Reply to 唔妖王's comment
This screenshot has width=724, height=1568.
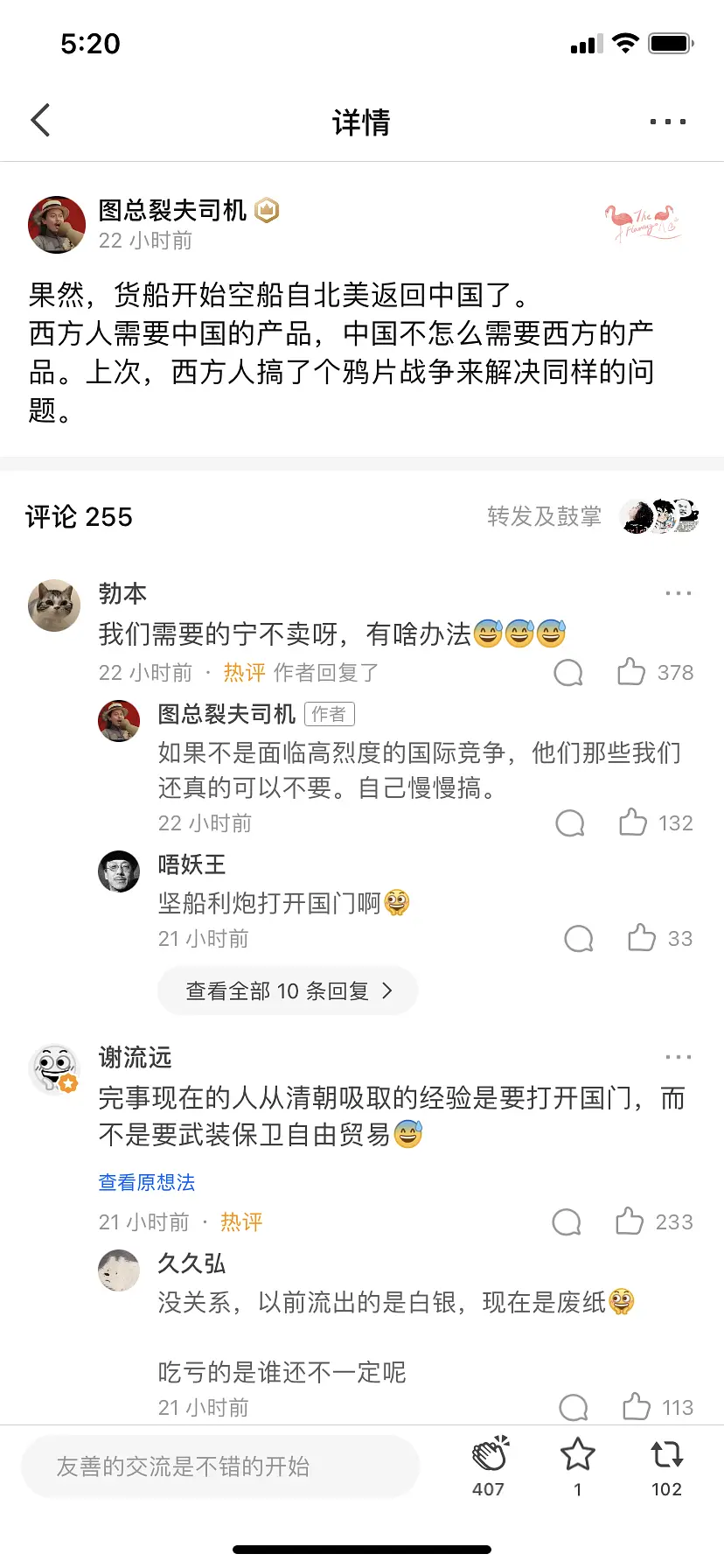coord(579,938)
